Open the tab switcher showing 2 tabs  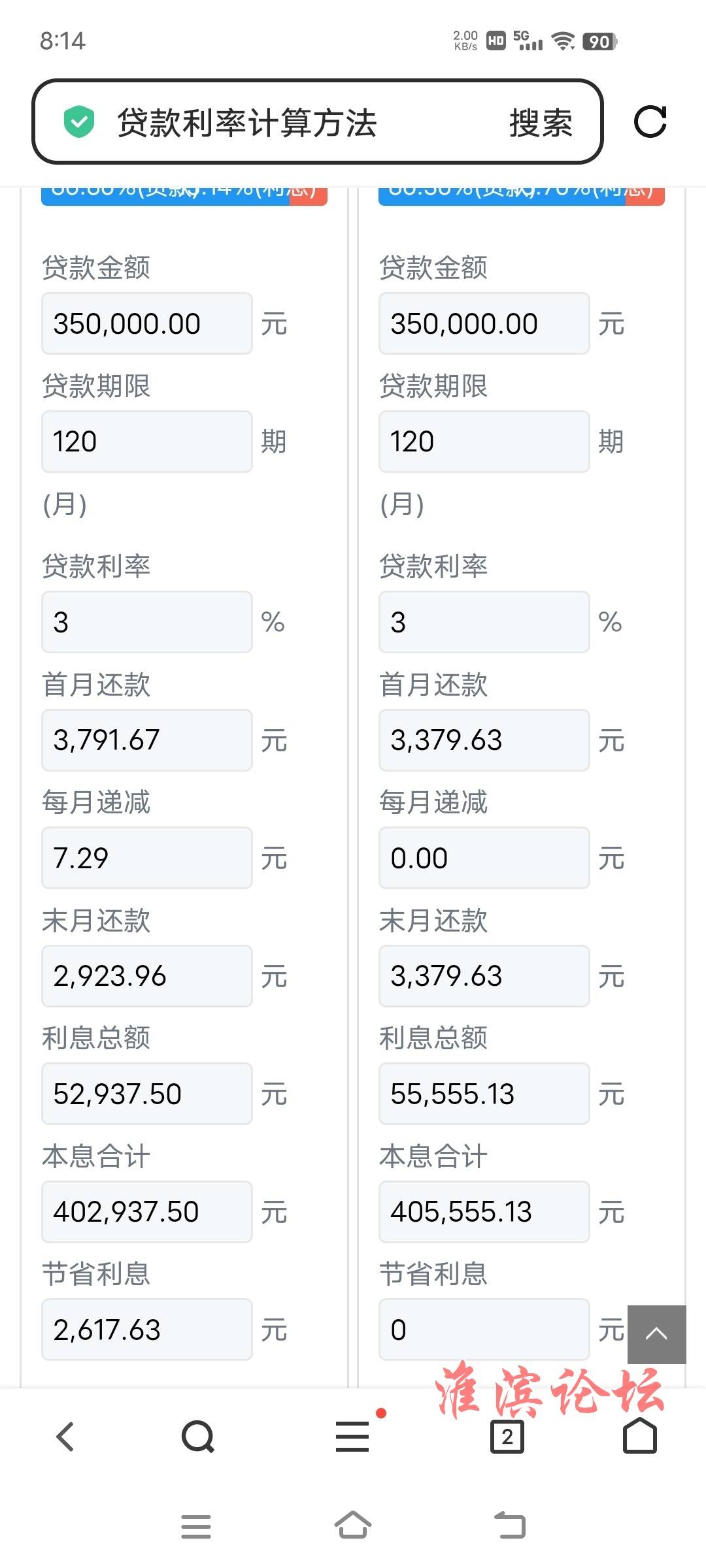pyautogui.click(x=507, y=1437)
